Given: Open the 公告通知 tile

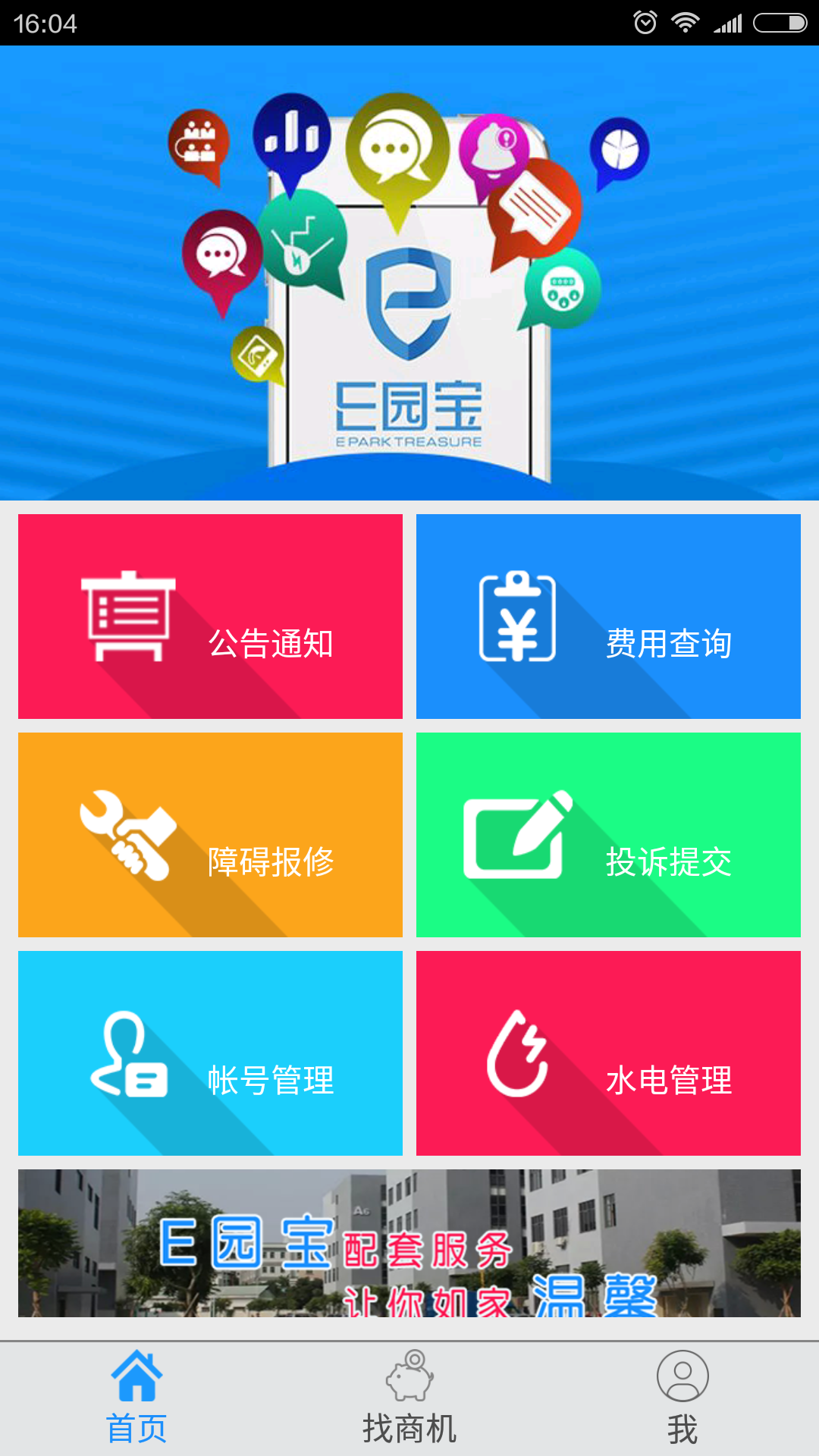Looking at the screenshot, I should click(x=210, y=616).
